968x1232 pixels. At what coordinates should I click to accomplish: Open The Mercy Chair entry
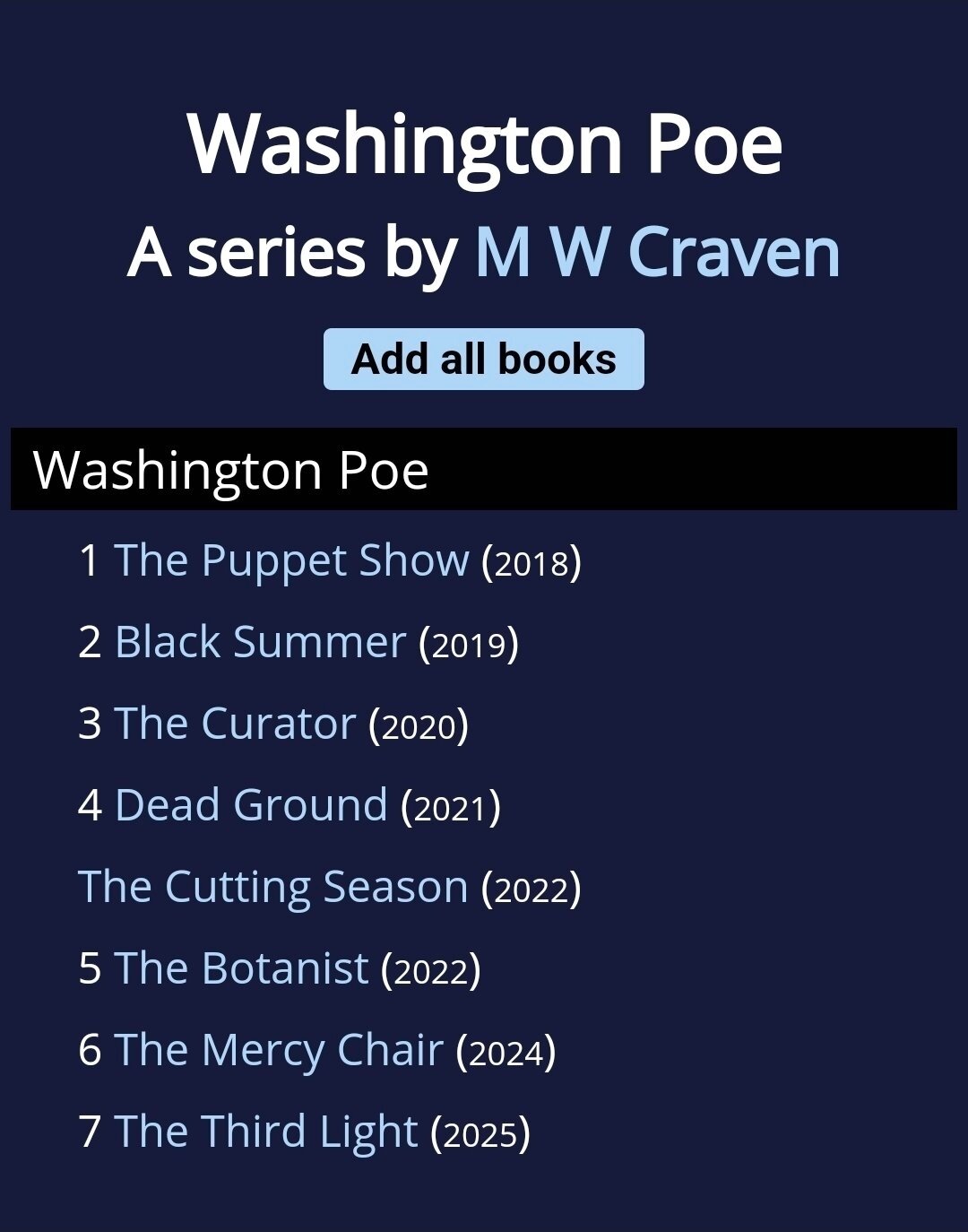[279, 1051]
